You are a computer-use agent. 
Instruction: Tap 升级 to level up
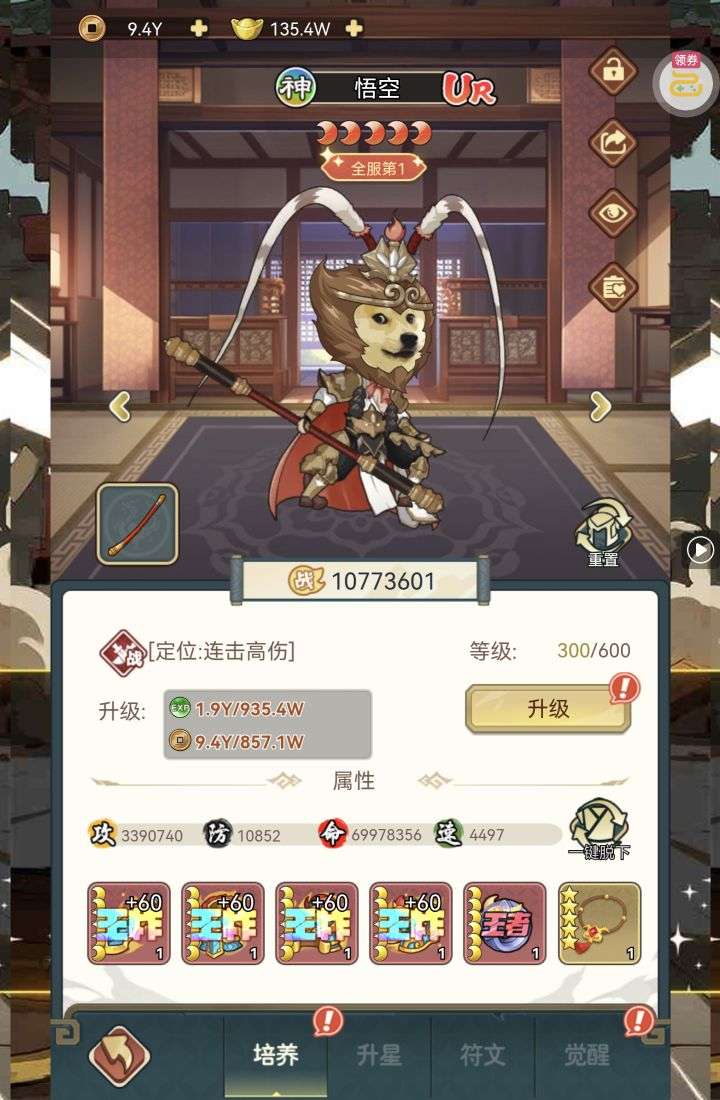(548, 709)
